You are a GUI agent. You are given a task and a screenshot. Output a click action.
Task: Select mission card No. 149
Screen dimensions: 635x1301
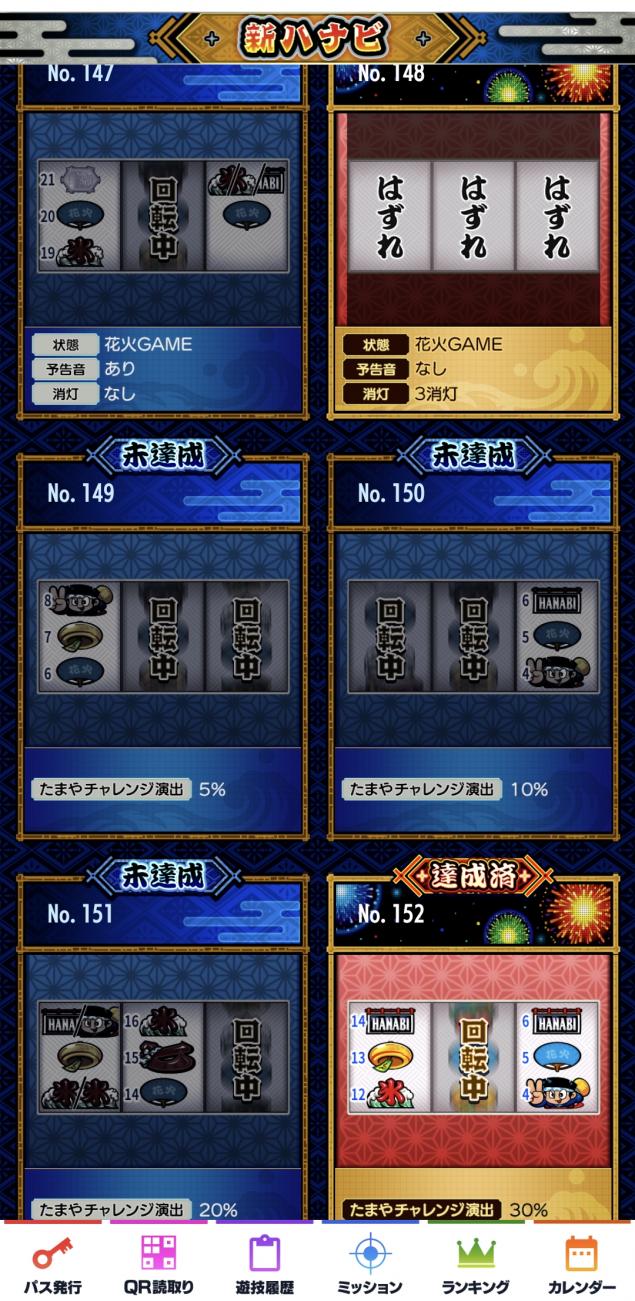point(162,640)
